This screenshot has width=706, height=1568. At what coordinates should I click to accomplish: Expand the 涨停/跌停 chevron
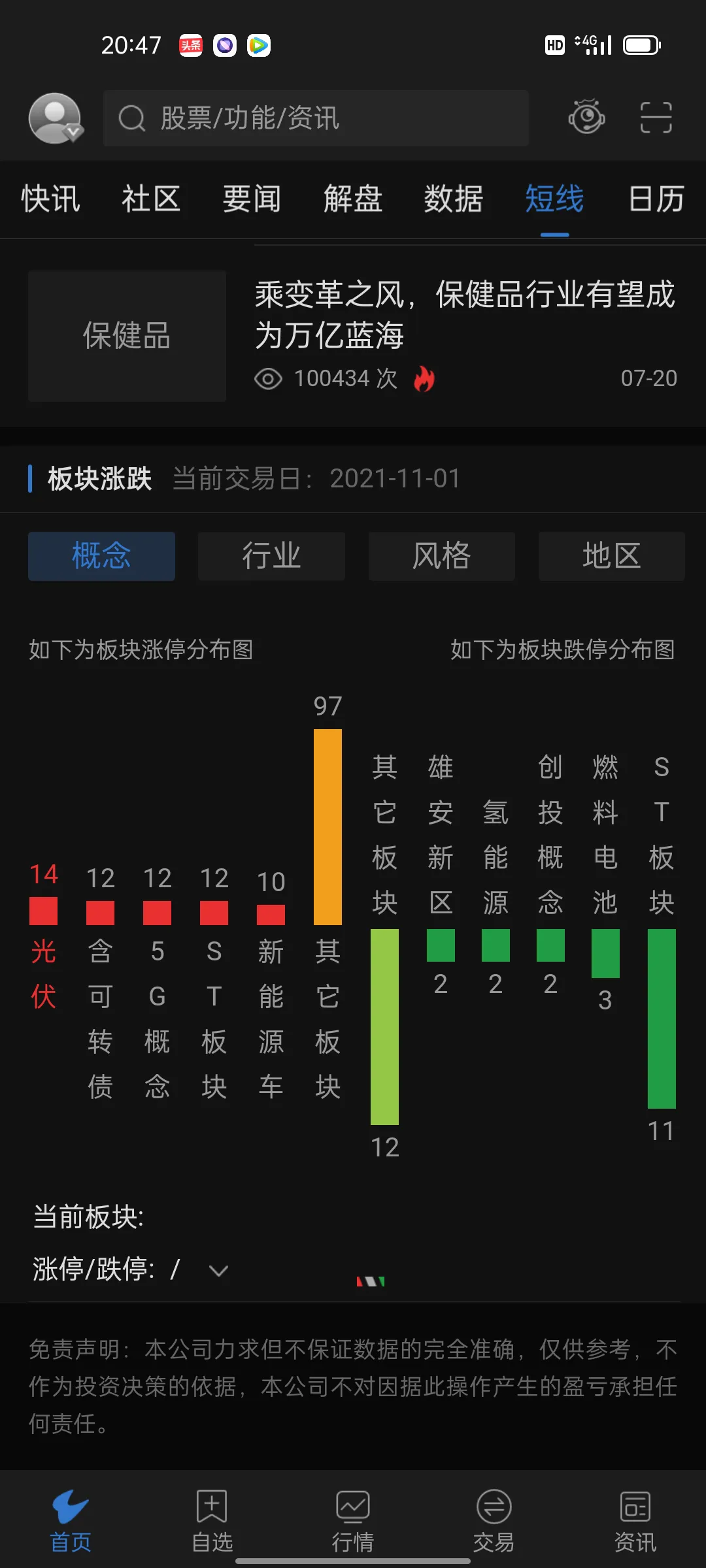point(218,1270)
